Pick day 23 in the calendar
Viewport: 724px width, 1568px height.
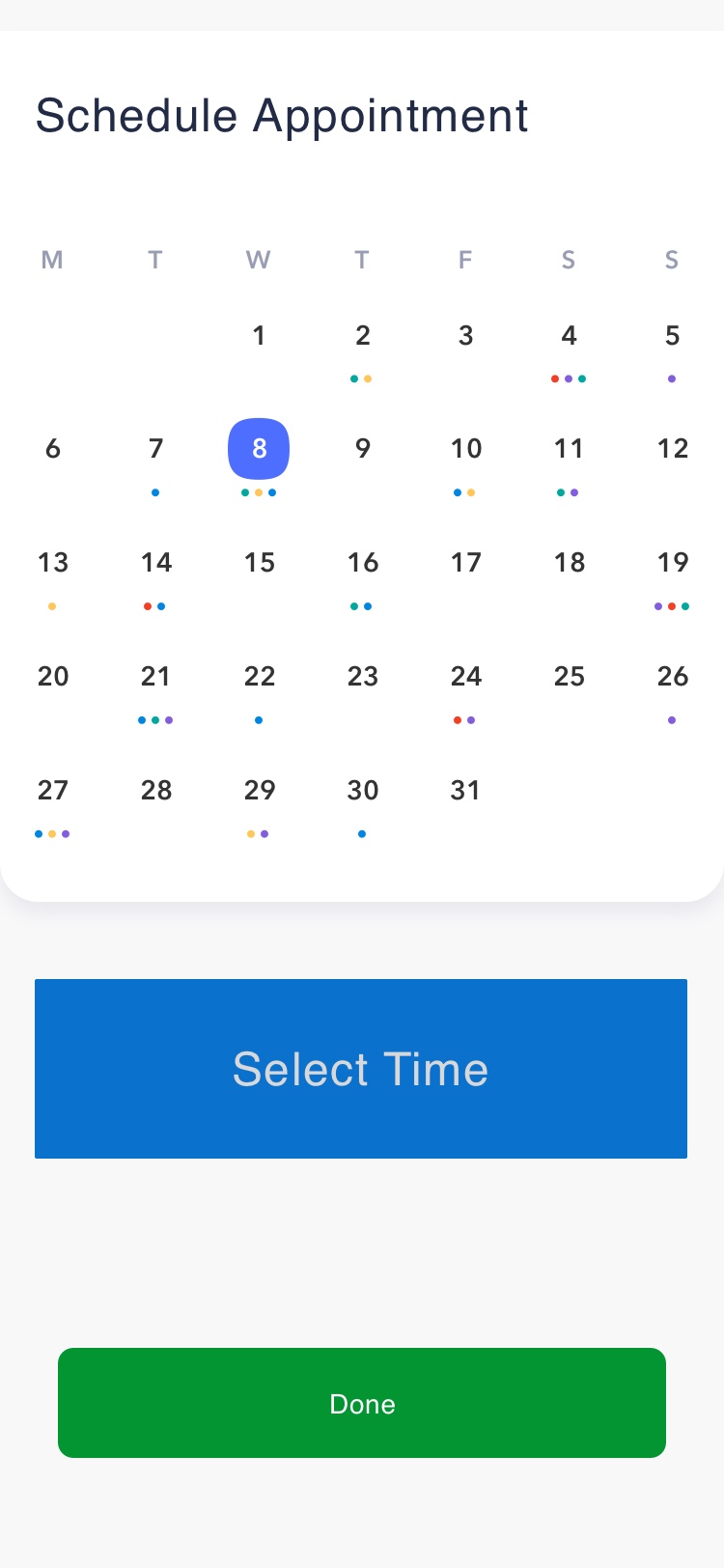tap(362, 676)
